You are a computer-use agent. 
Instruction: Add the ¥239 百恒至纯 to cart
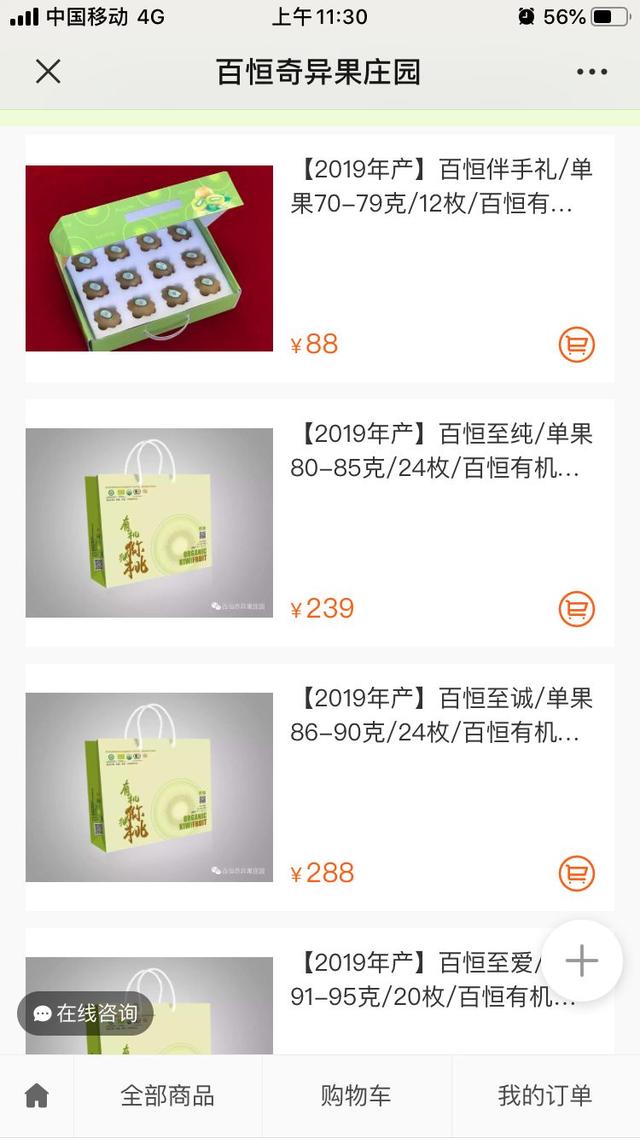[x=576, y=609]
